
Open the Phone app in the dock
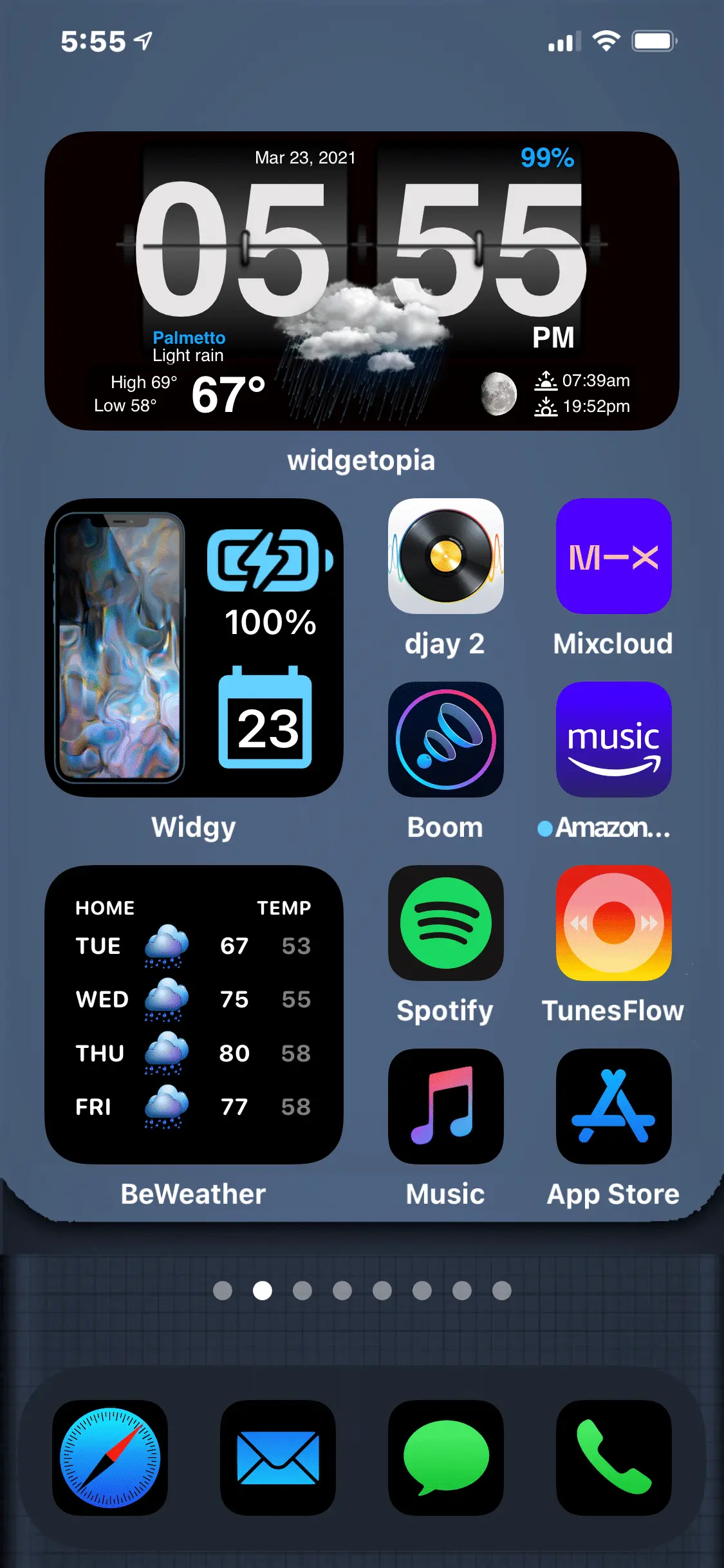click(613, 1457)
